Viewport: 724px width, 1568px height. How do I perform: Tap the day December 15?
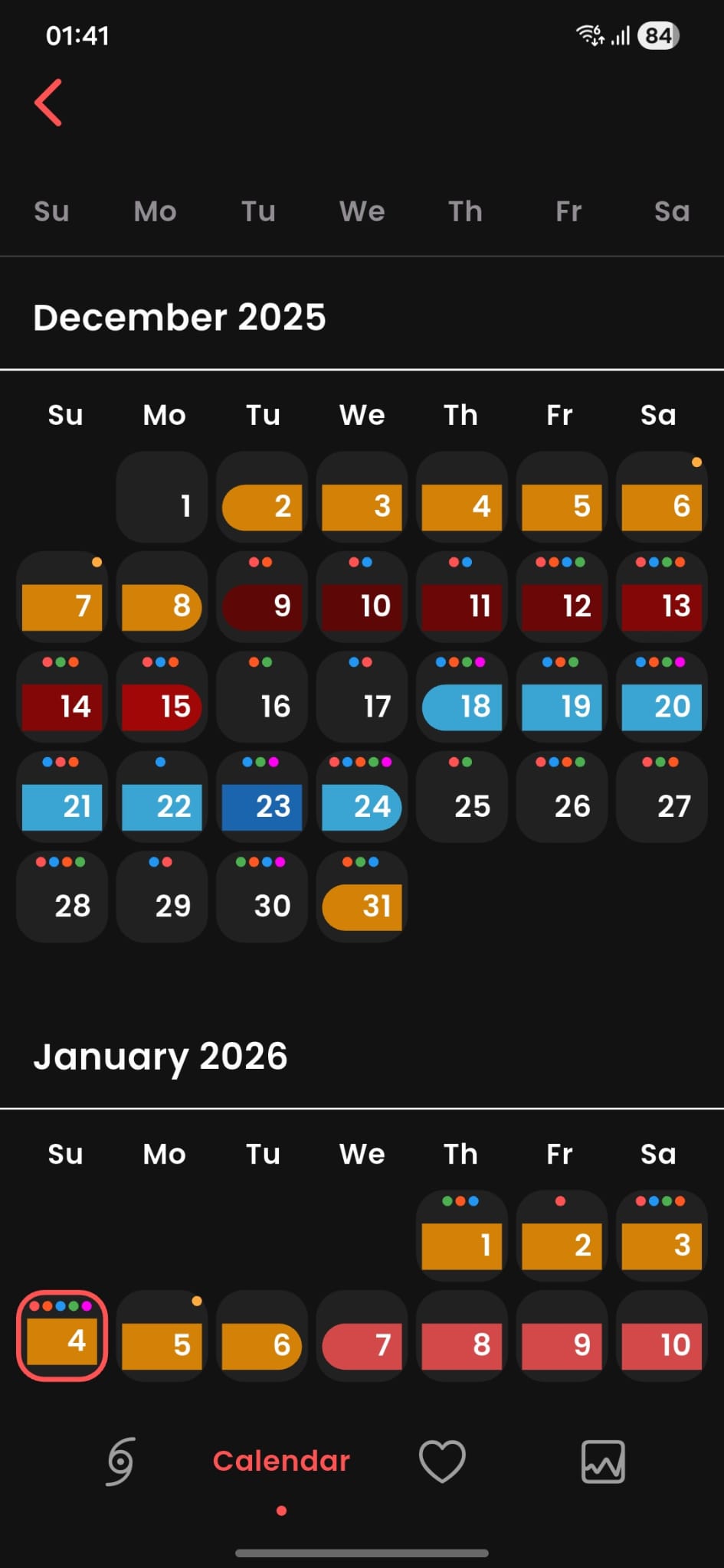pyautogui.click(x=162, y=697)
